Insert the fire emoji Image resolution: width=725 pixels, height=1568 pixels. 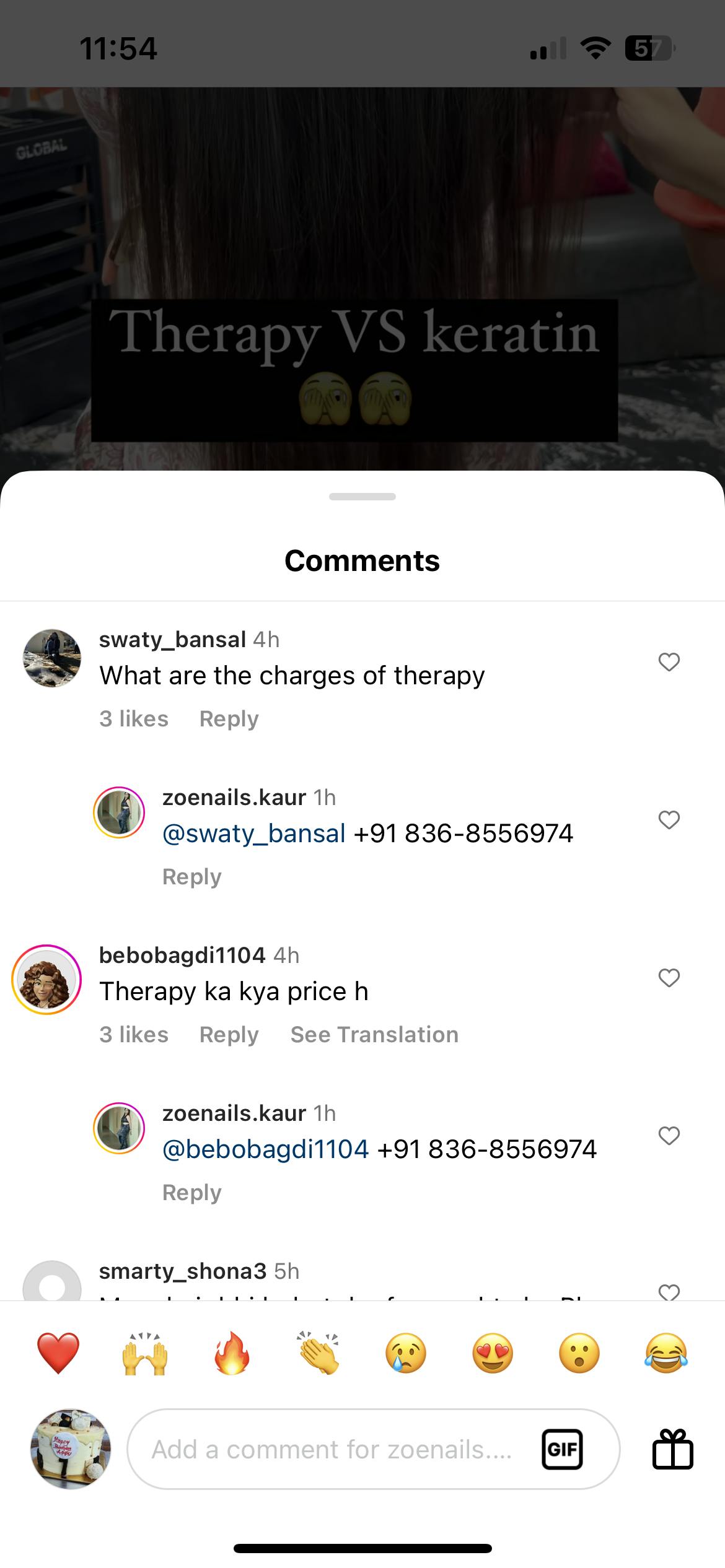(x=232, y=1353)
